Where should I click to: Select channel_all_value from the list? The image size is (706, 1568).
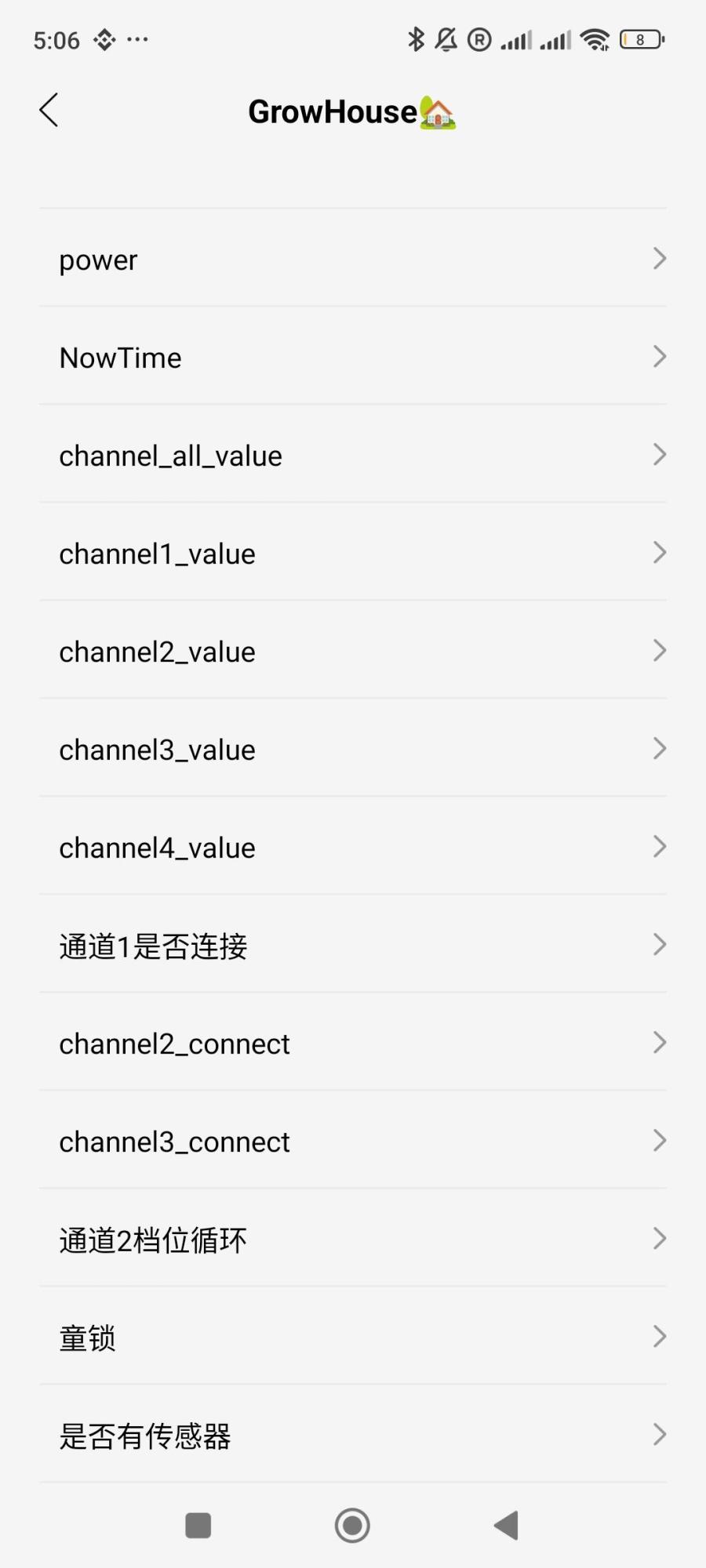click(353, 456)
